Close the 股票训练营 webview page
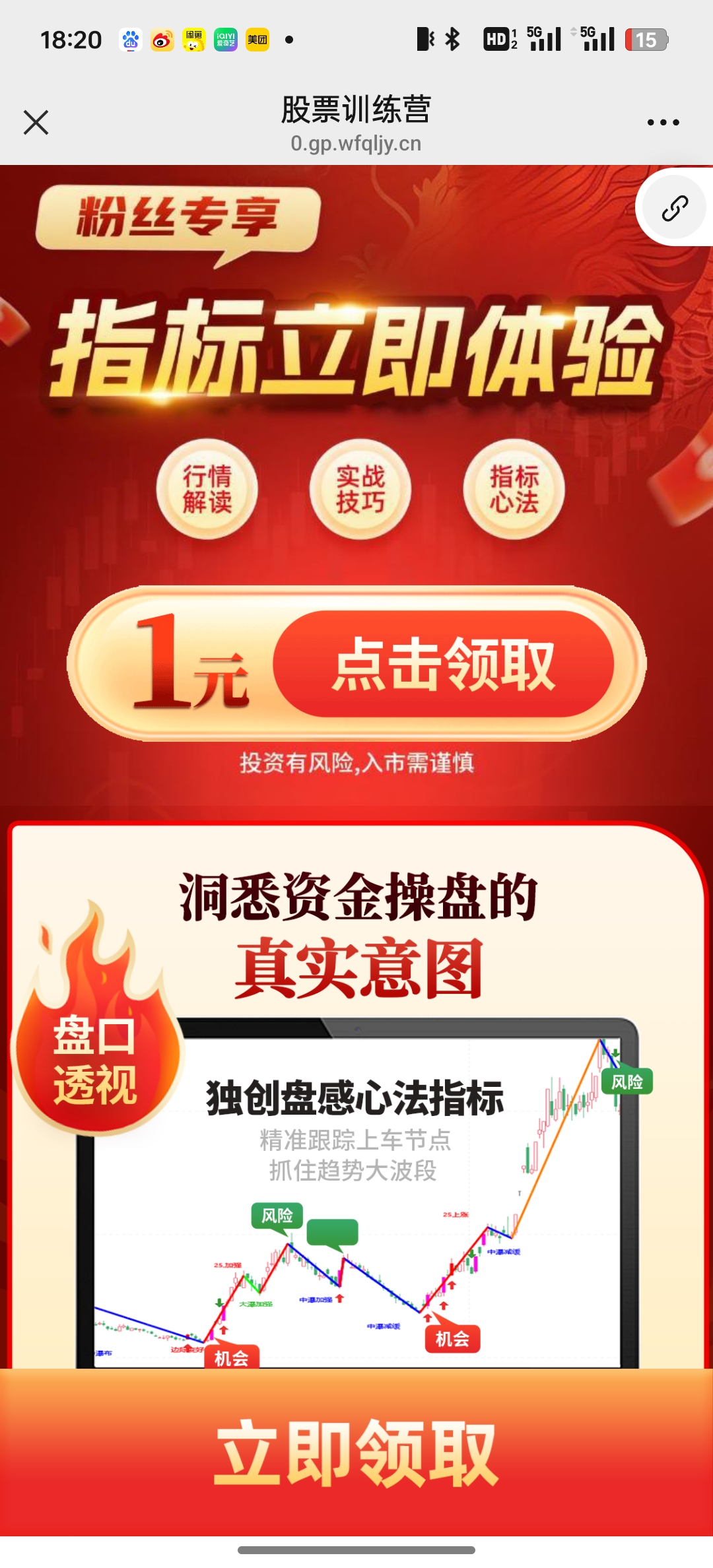 (x=36, y=122)
